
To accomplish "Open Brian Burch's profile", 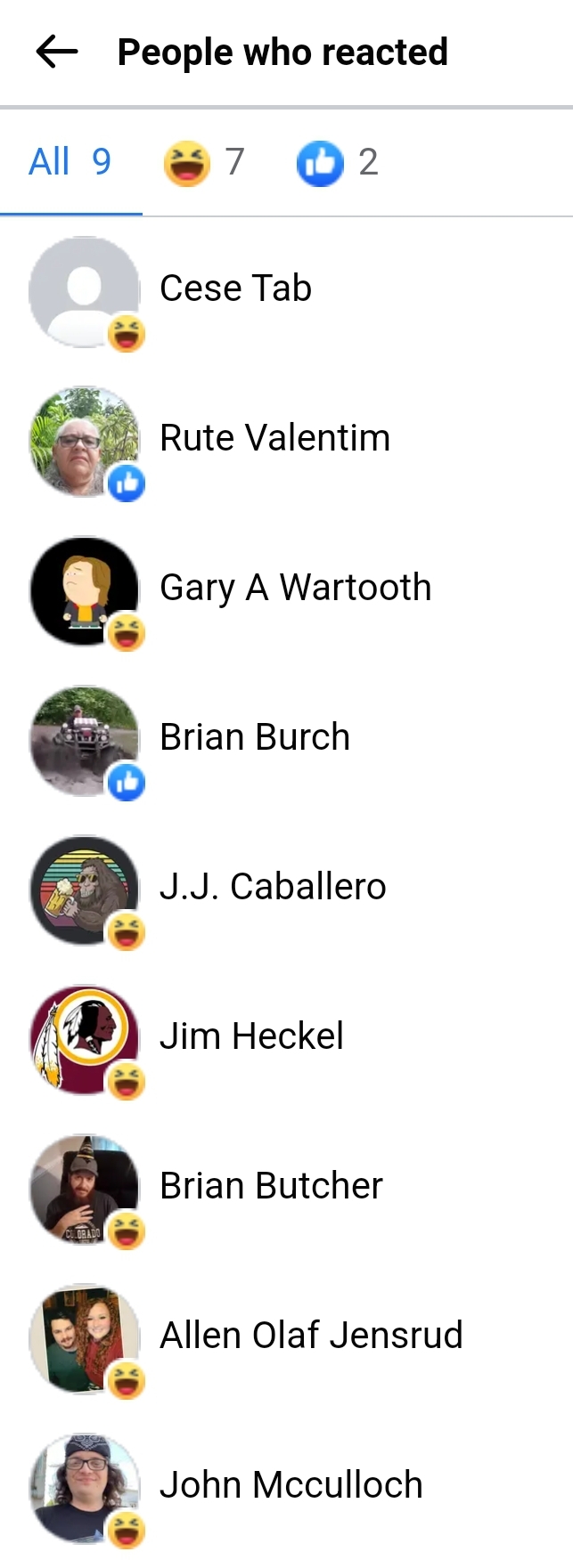I will [x=255, y=737].
